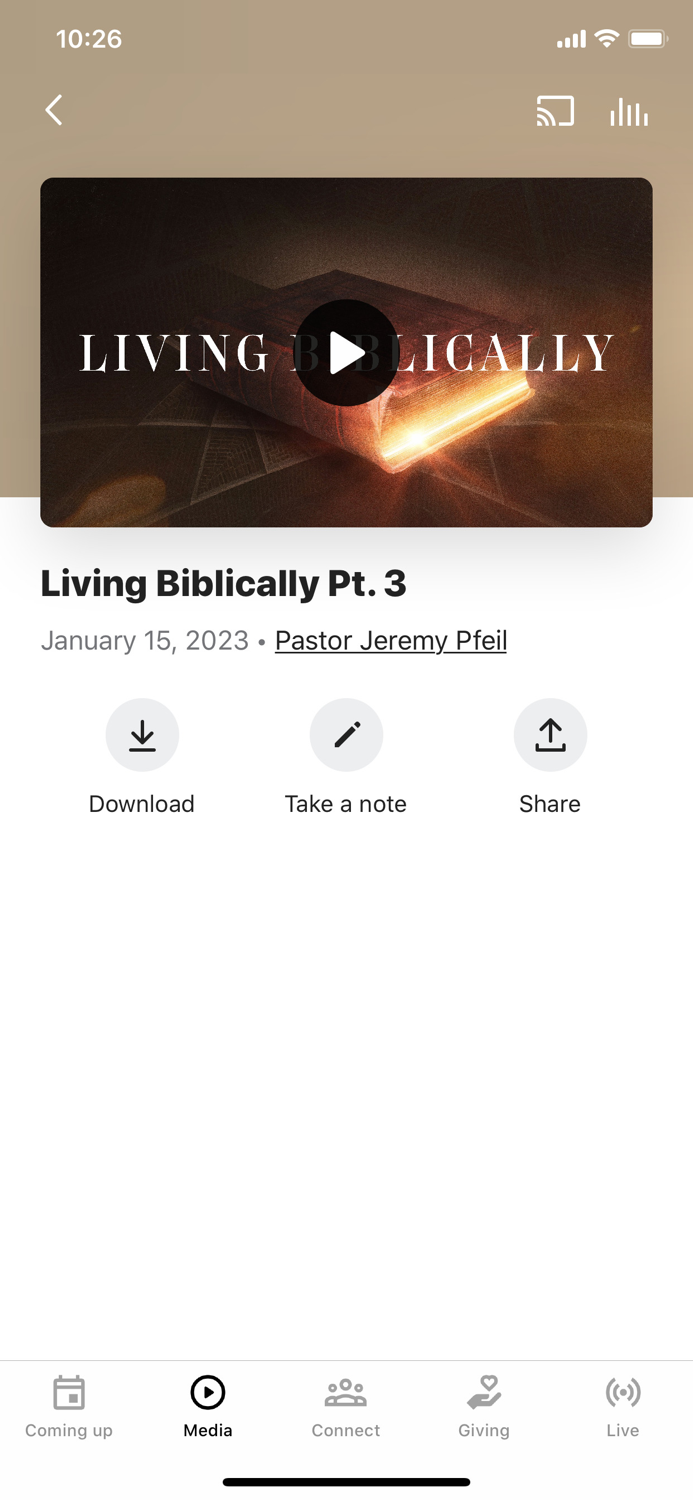The height and width of the screenshot is (1500, 693).
Task: Open Pastor Jeremy Pfeil's speaker link
Action: [x=391, y=640]
